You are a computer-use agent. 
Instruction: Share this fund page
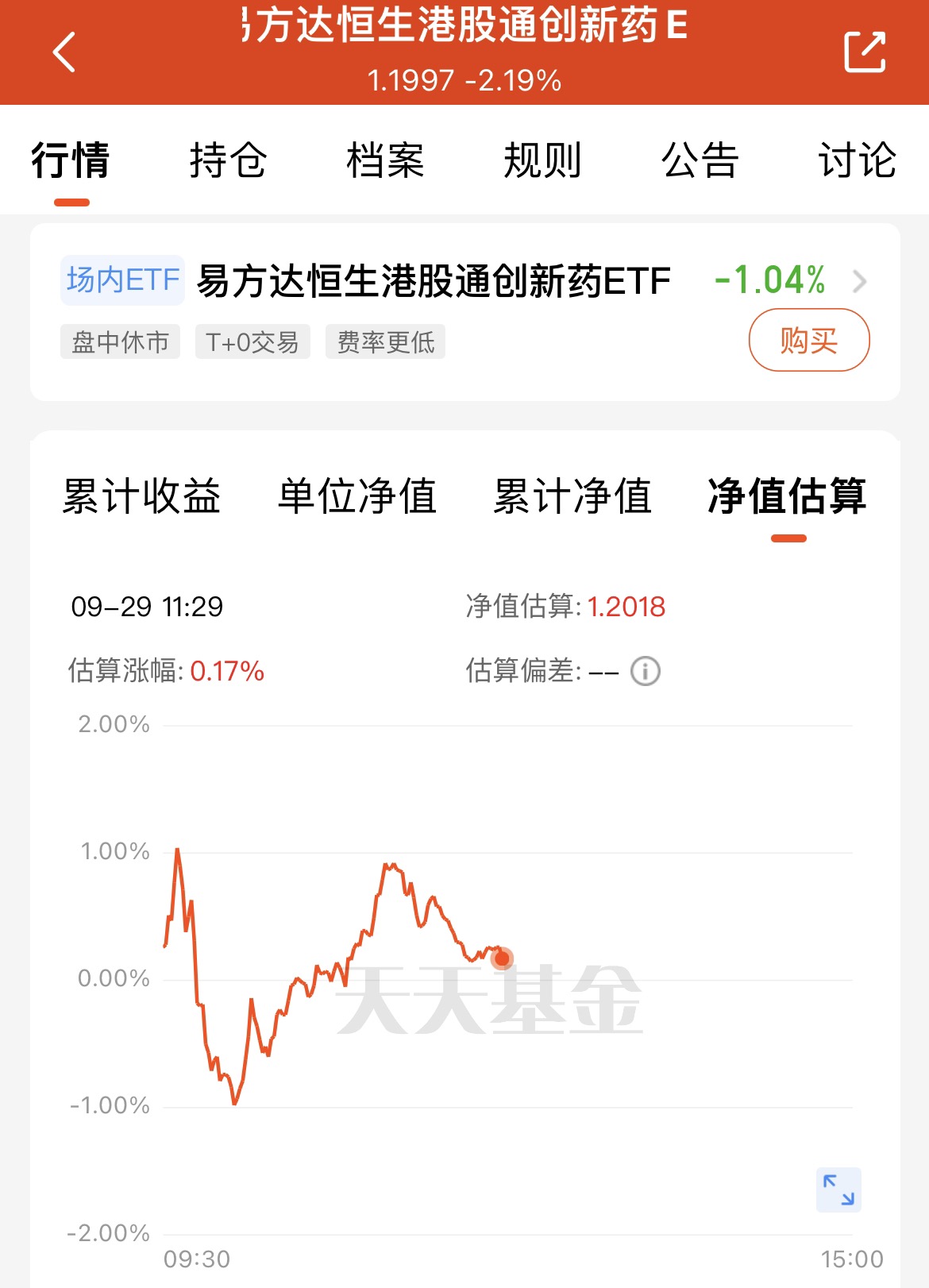864,52
